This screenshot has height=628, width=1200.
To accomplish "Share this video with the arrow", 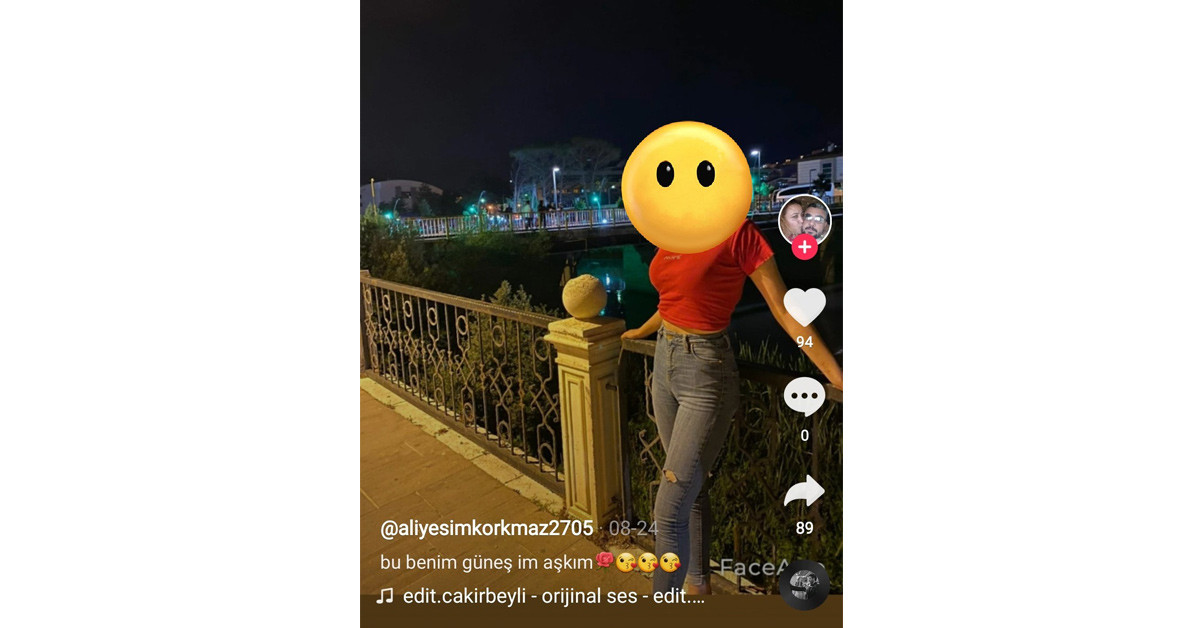I will (804, 491).
